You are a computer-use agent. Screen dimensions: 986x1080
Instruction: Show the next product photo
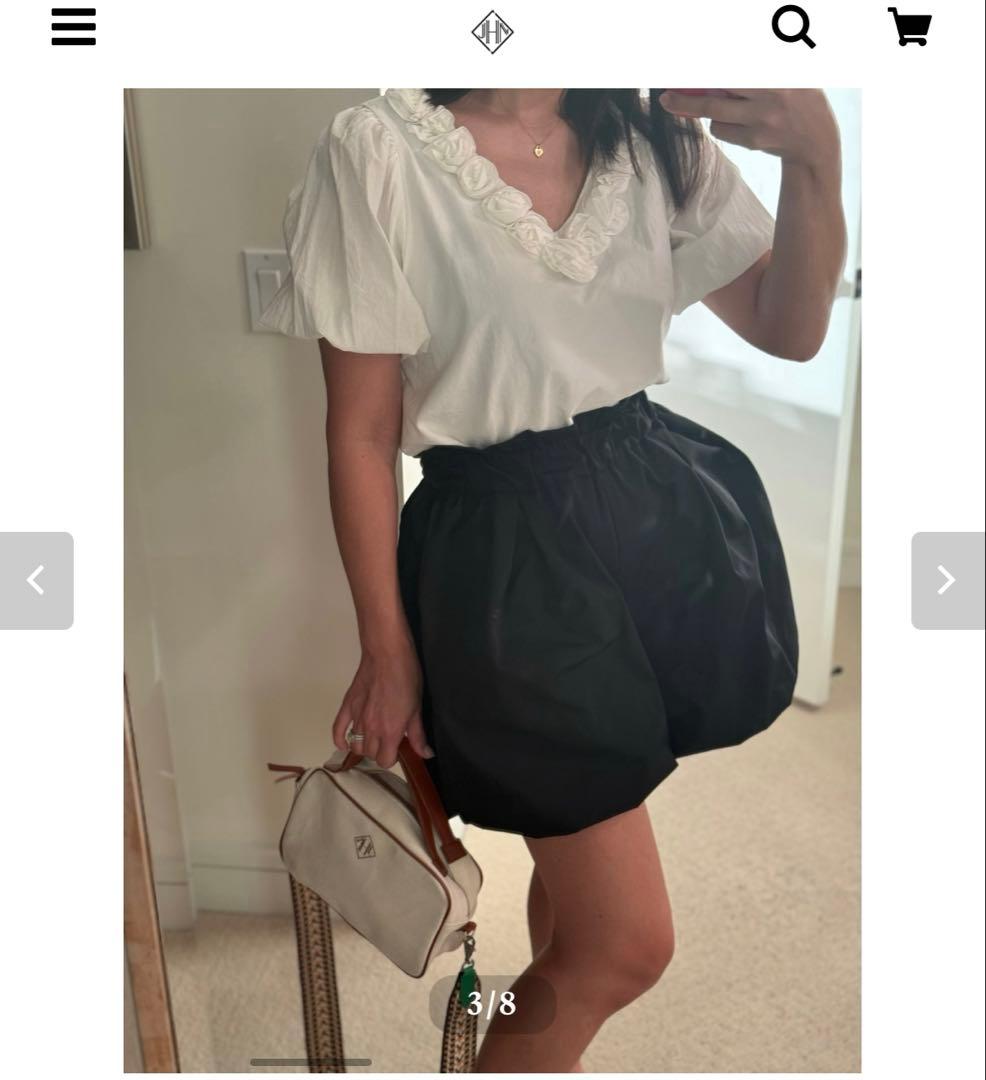pos(947,580)
